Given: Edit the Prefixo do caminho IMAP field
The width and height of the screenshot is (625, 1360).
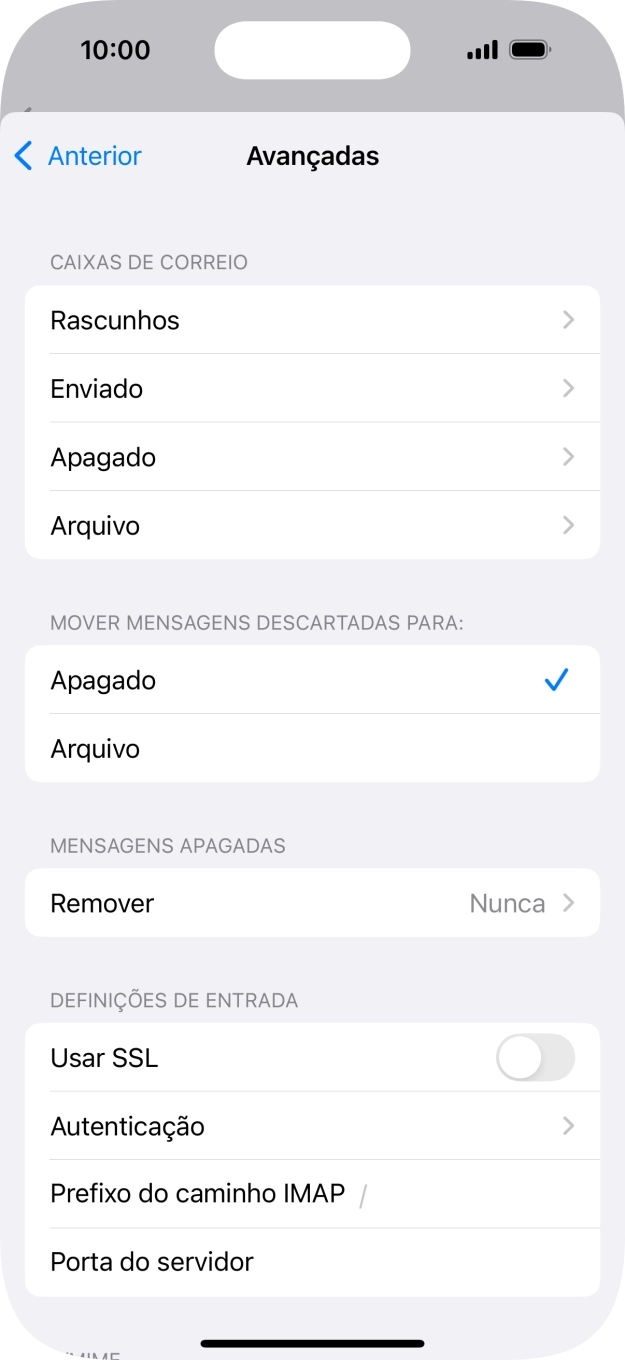Looking at the screenshot, I should 470,1194.
